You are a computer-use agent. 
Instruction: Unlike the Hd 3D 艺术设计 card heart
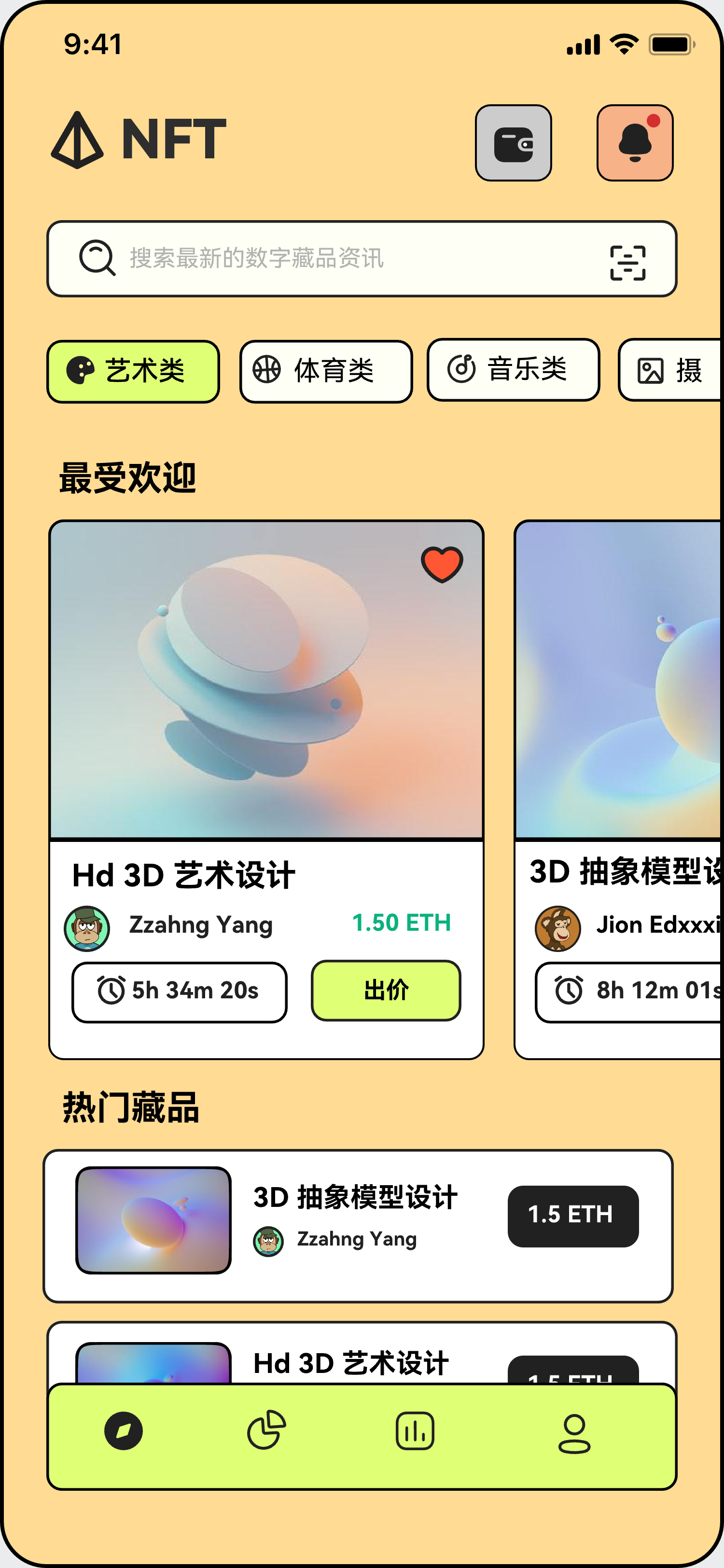[x=442, y=564]
